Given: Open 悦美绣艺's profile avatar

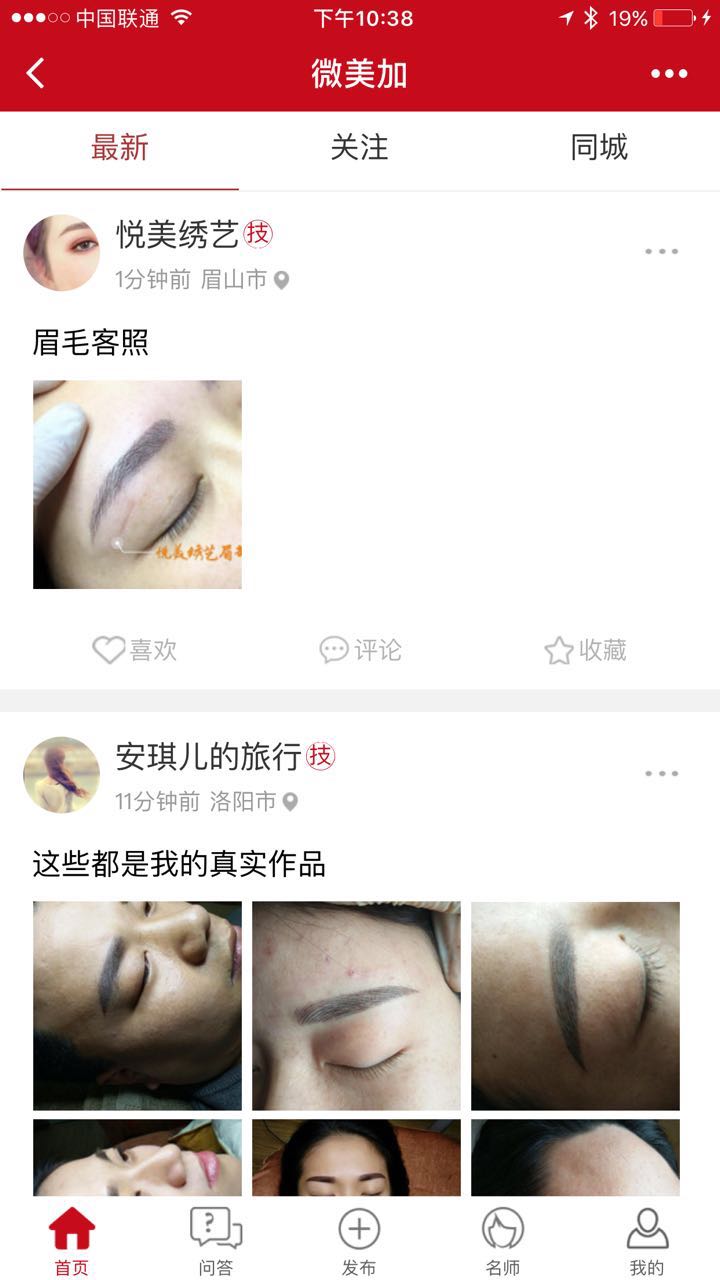Looking at the screenshot, I should point(62,253).
